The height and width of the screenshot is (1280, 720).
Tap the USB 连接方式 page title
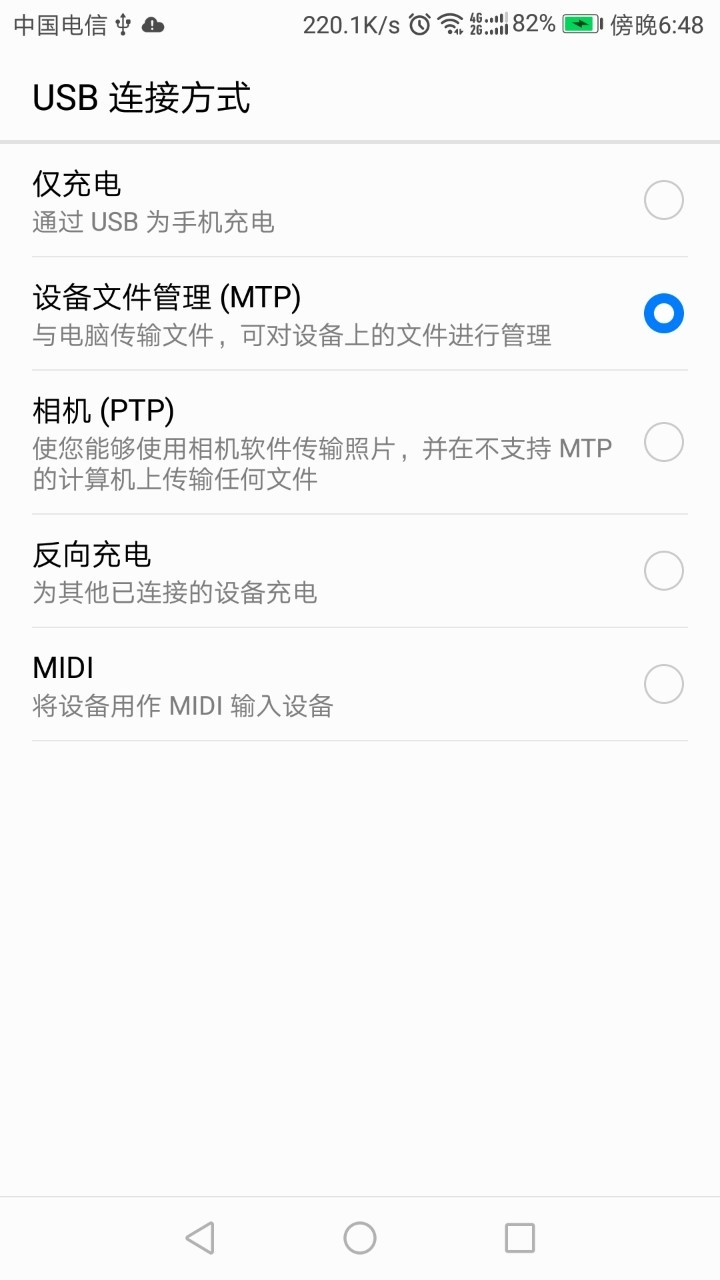point(142,97)
